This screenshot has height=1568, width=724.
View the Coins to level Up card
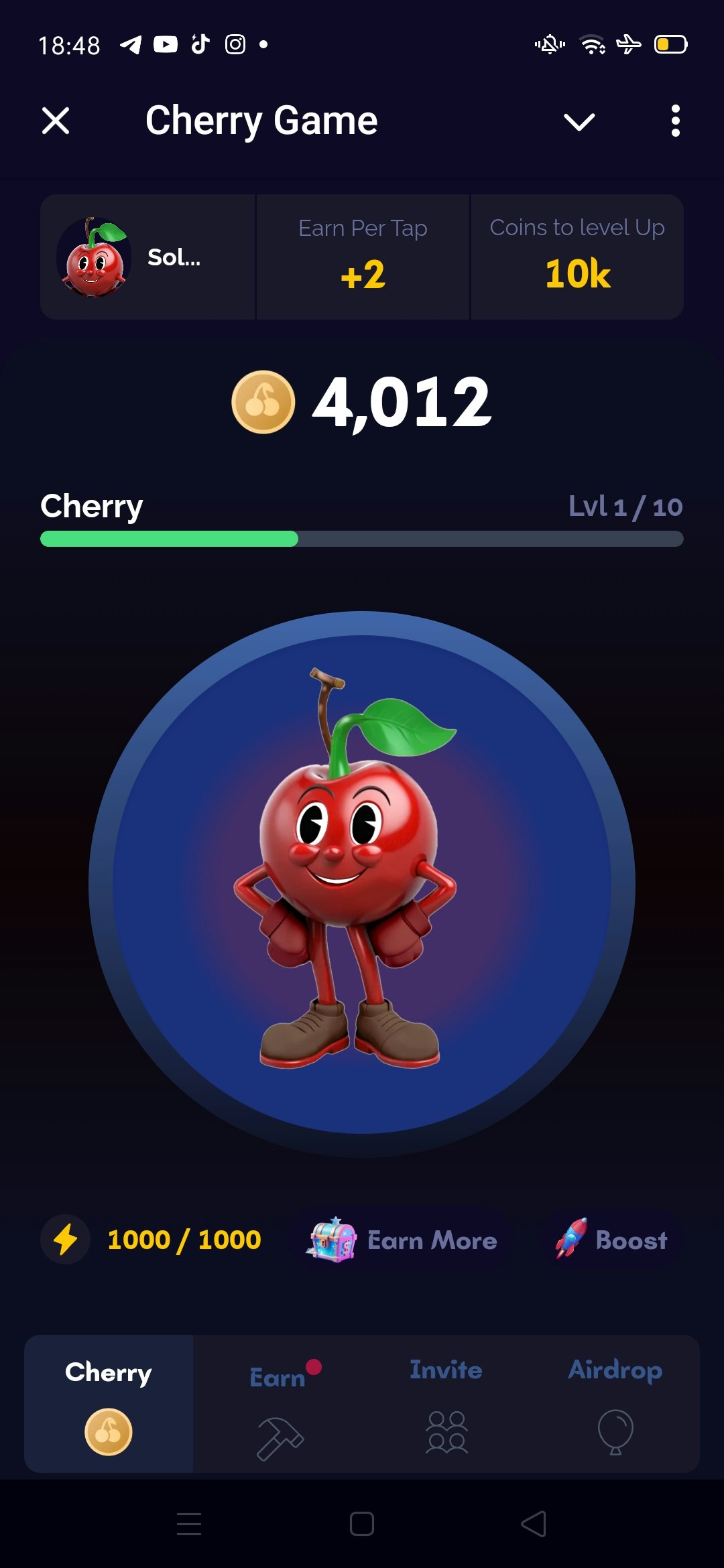tap(577, 257)
